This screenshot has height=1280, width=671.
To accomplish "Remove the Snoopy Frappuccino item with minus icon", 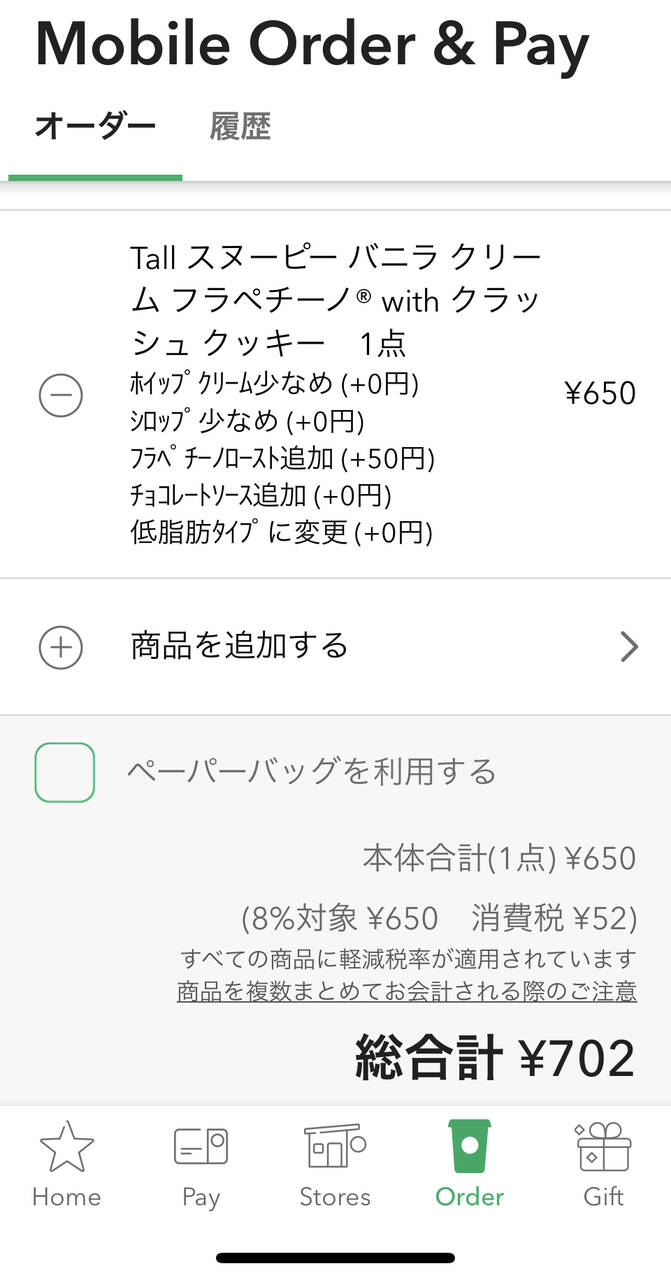I will tap(60, 396).
